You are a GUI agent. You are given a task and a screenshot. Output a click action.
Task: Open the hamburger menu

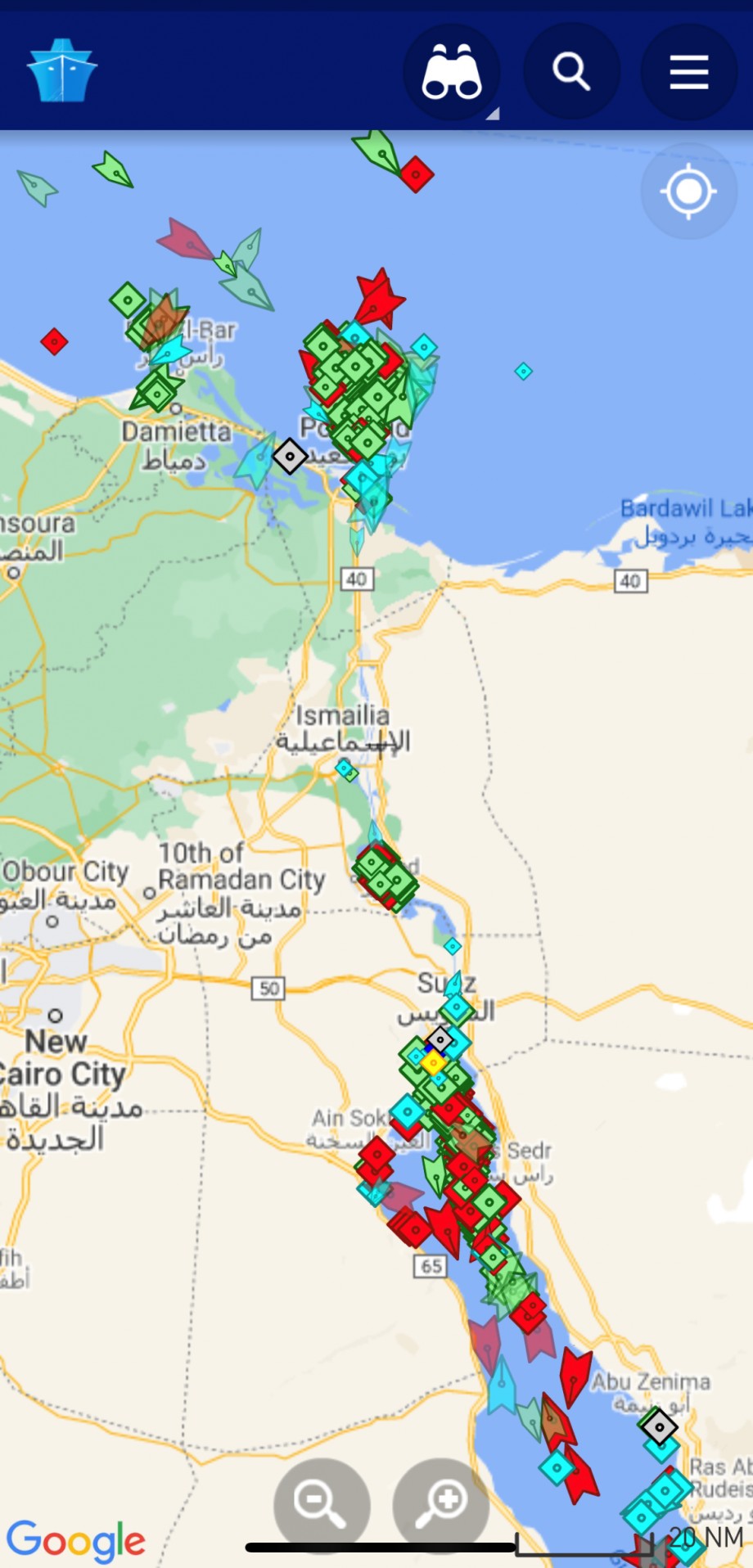pyautogui.click(x=689, y=72)
